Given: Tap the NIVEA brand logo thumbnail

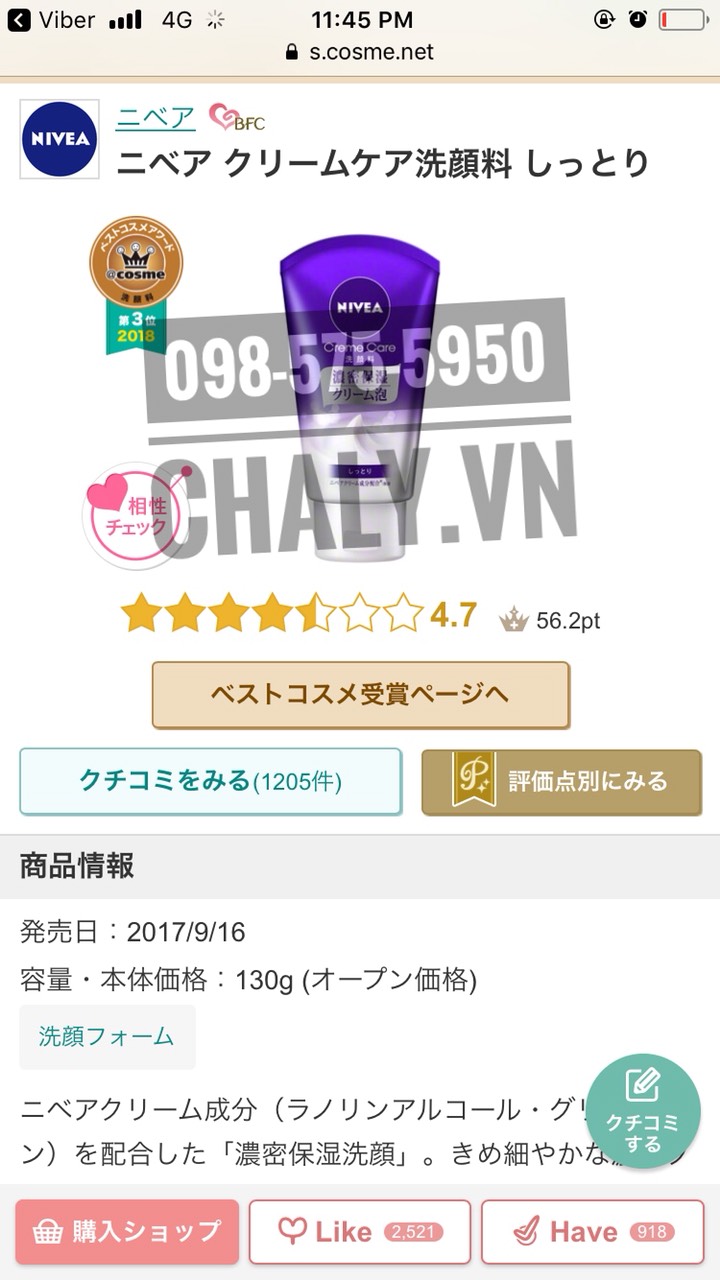Looking at the screenshot, I should [x=60, y=139].
